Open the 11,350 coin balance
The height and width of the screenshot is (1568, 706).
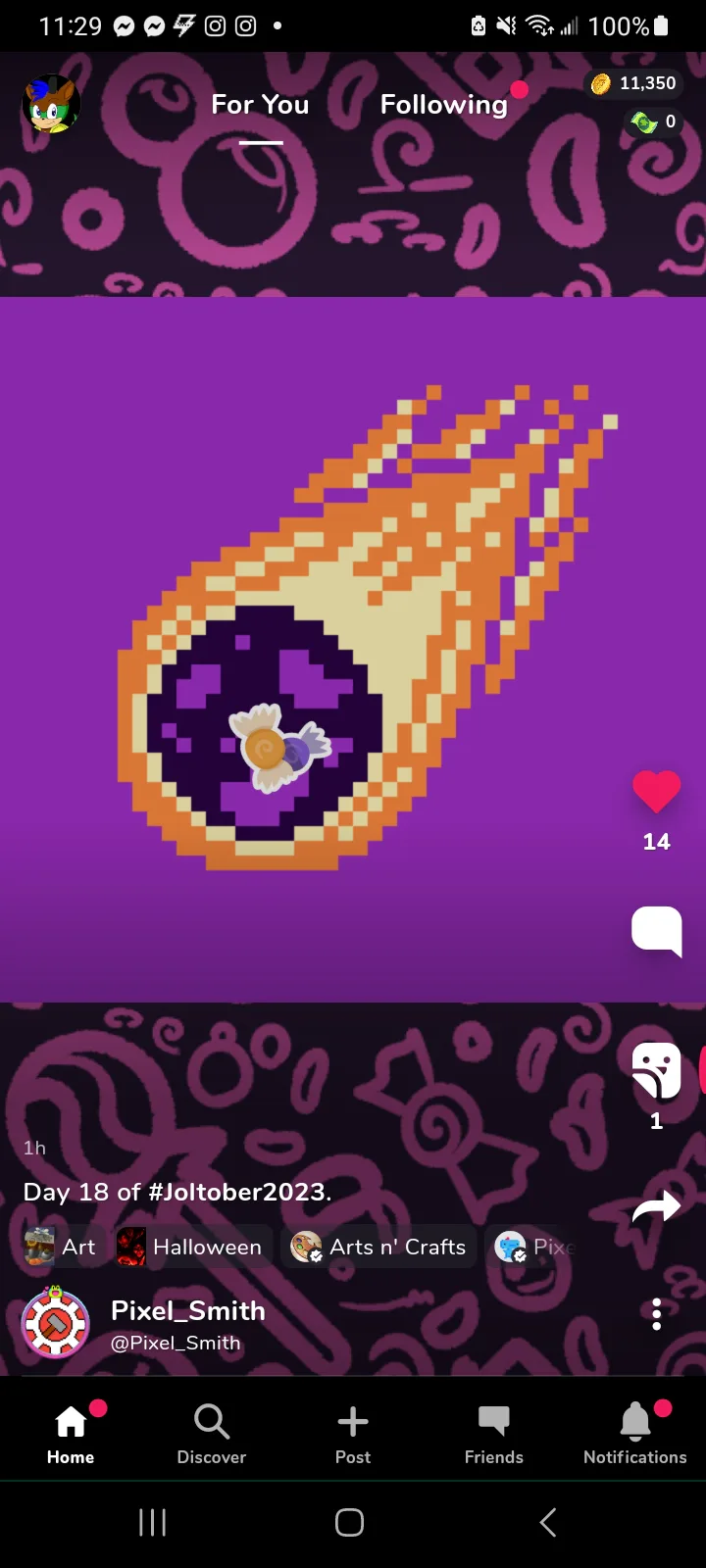634,84
